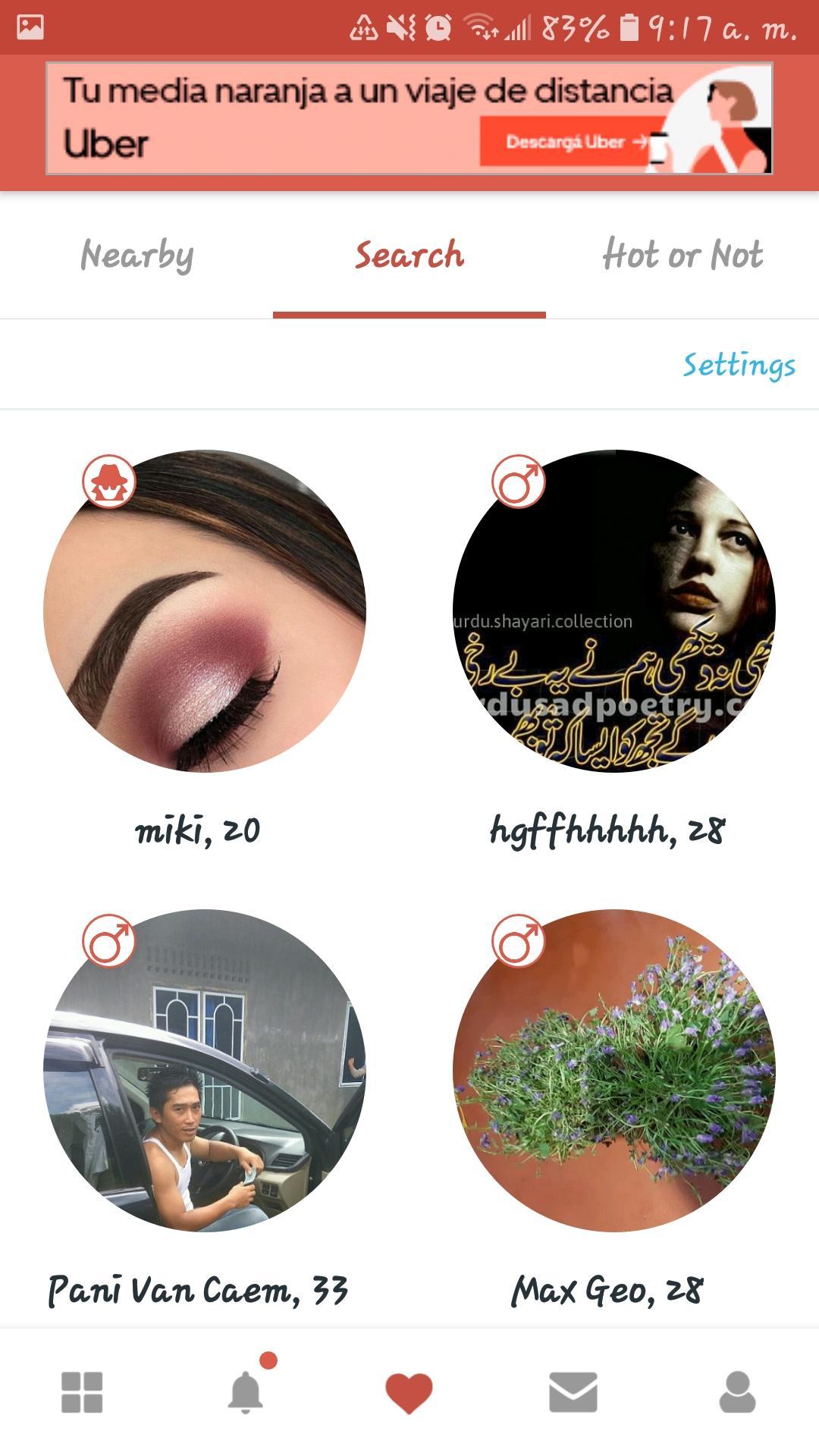Click the male symbol on Pani Van Caem's photo

pyautogui.click(x=108, y=941)
